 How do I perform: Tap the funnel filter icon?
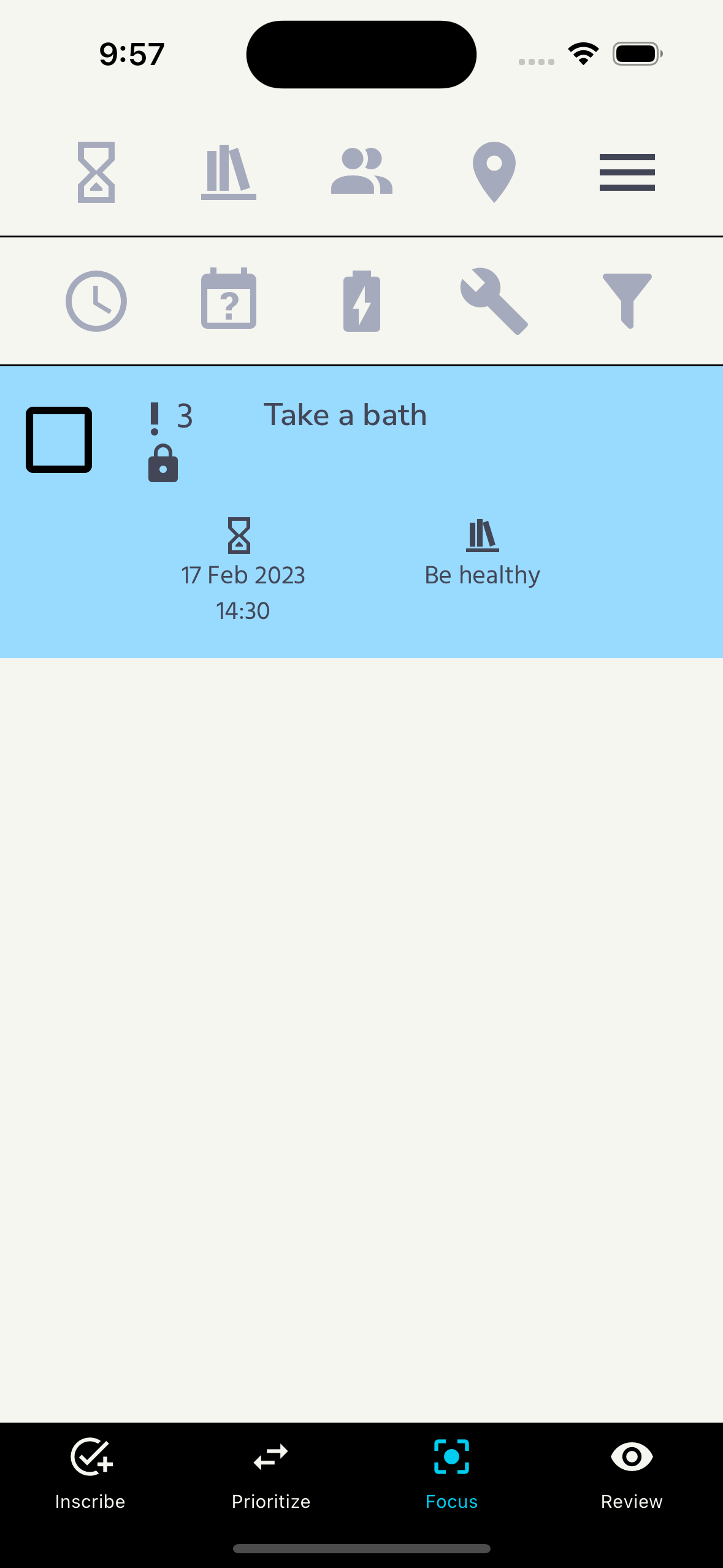click(x=627, y=301)
